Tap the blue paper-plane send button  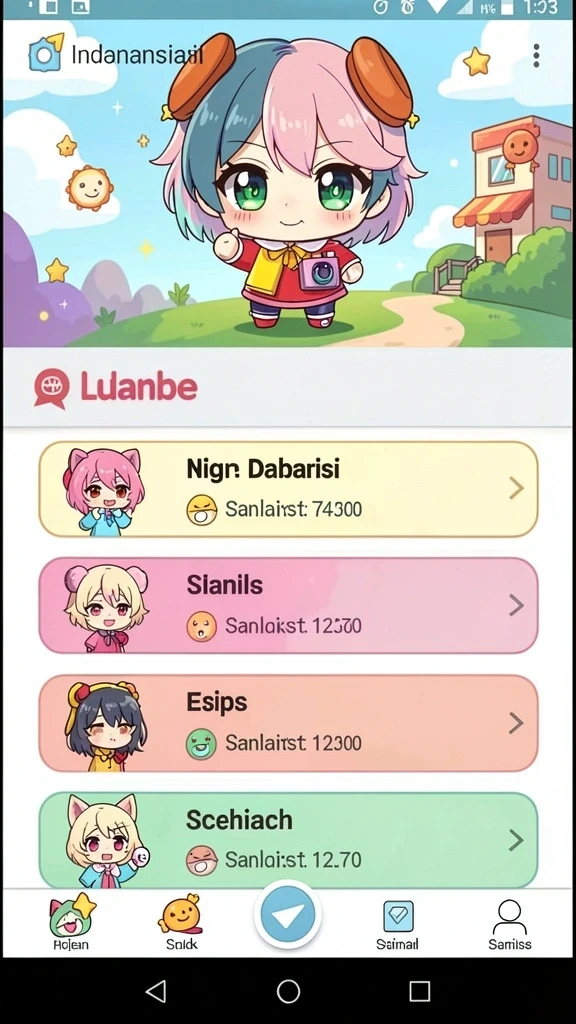point(288,914)
